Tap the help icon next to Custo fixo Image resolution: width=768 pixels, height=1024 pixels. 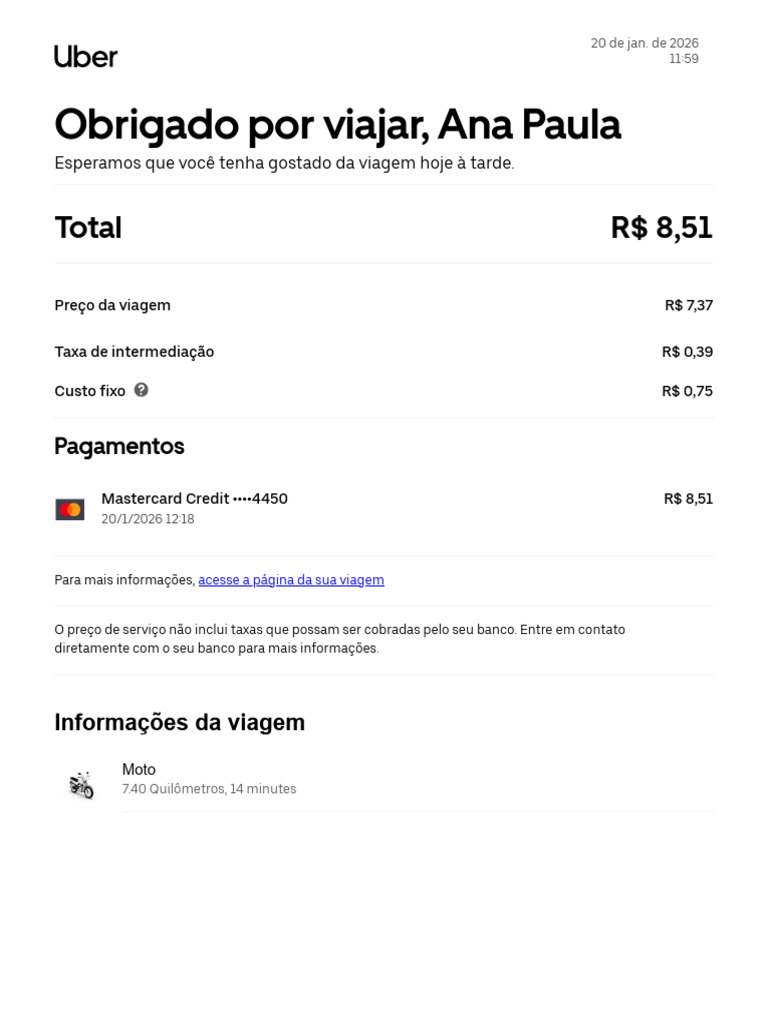point(141,390)
